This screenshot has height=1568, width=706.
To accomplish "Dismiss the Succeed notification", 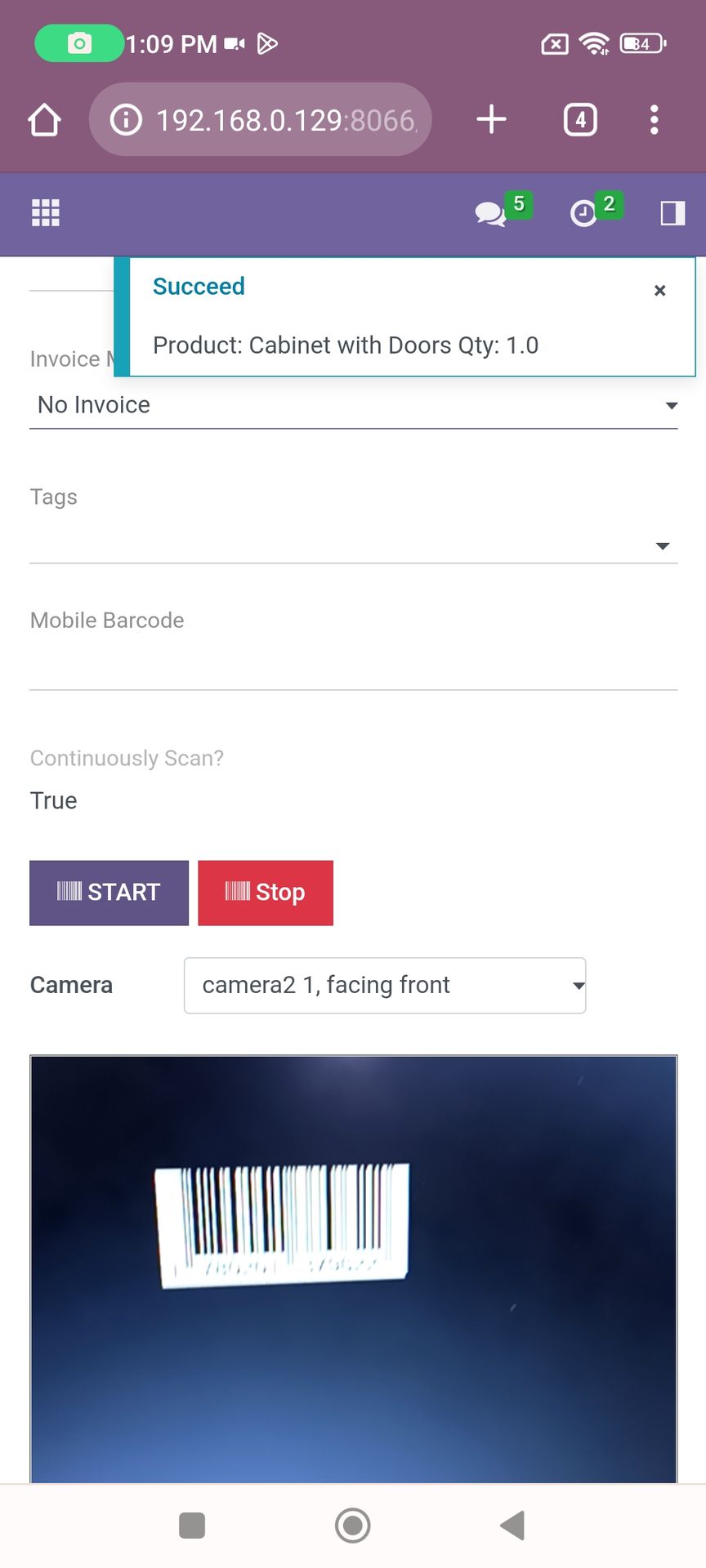I will click(x=660, y=291).
